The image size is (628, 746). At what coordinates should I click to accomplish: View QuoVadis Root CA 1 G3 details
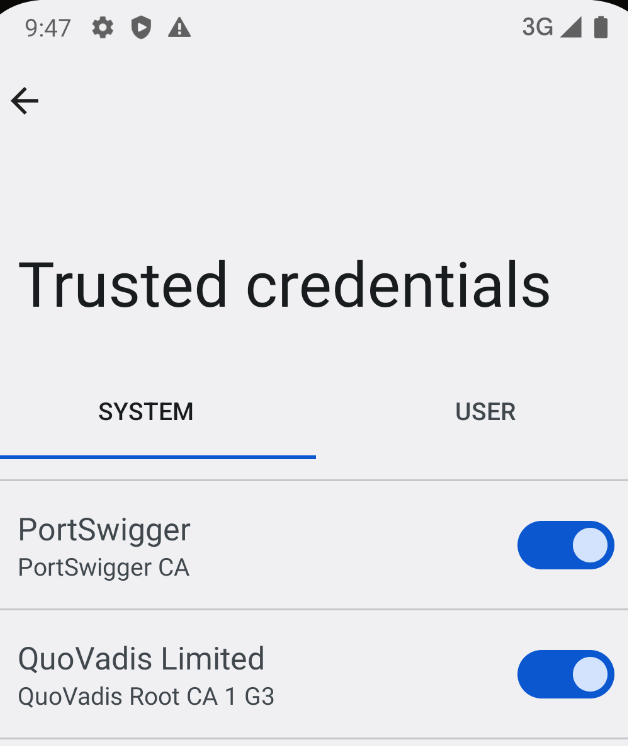click(x=200, y=675)
